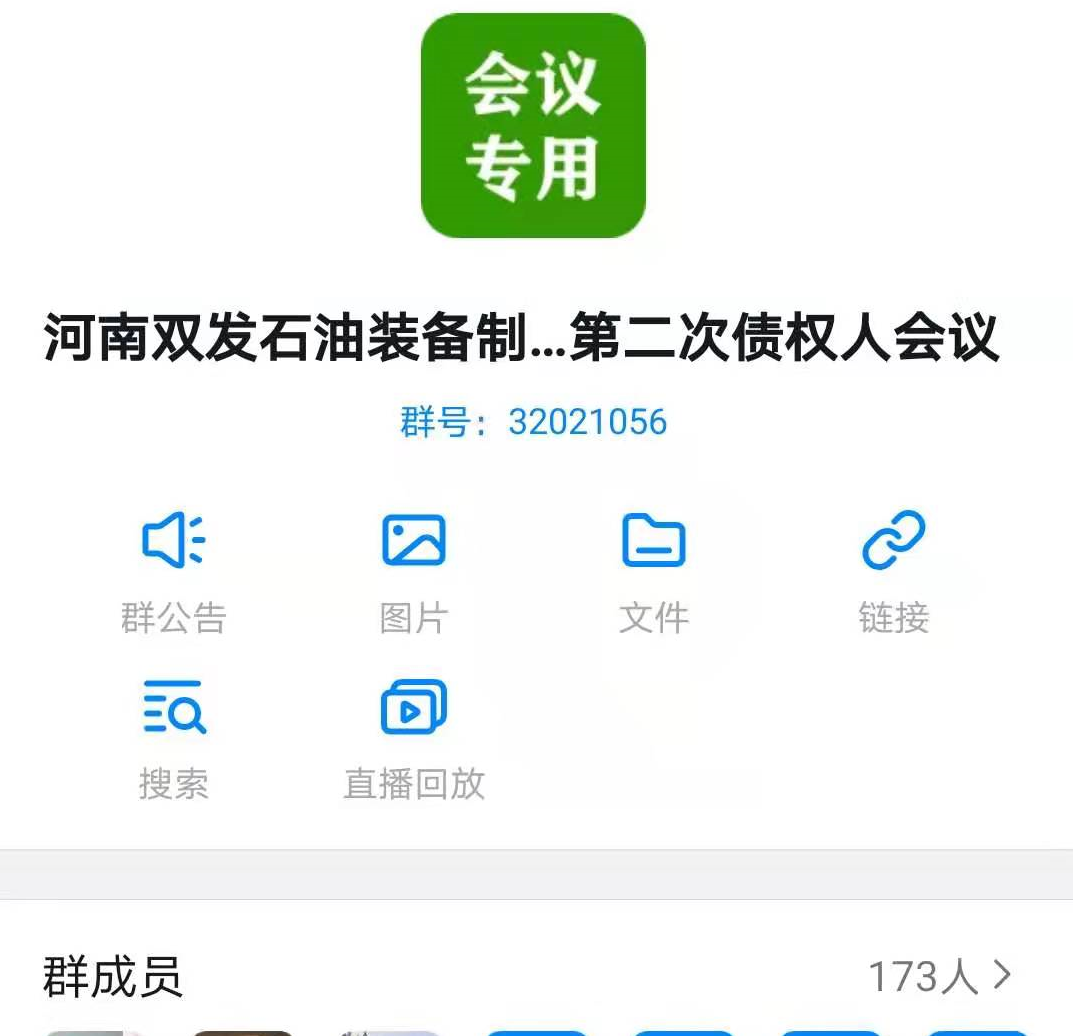1073x1036 pixels.
Task: Tap the green 会议专用 group avatar
Action: [x=533, y=126]
